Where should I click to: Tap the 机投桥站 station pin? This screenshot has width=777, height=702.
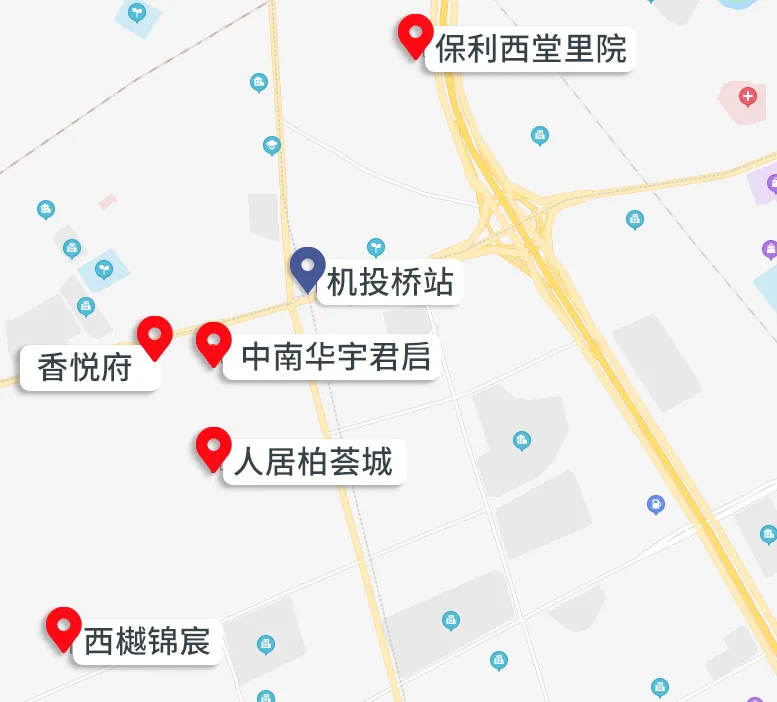(x=308, y=268)
